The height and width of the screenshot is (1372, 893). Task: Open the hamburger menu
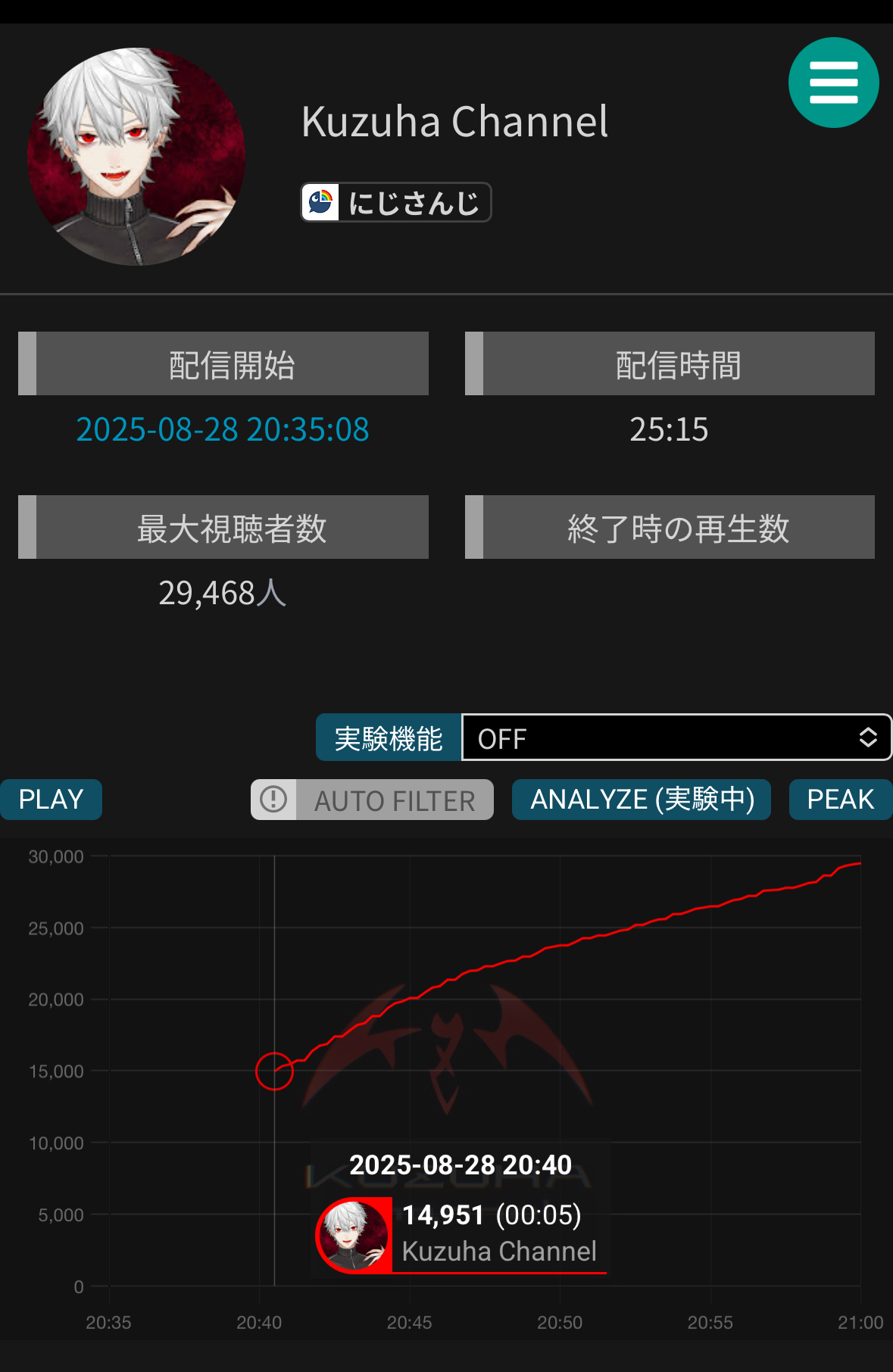(x=833, y=83)
